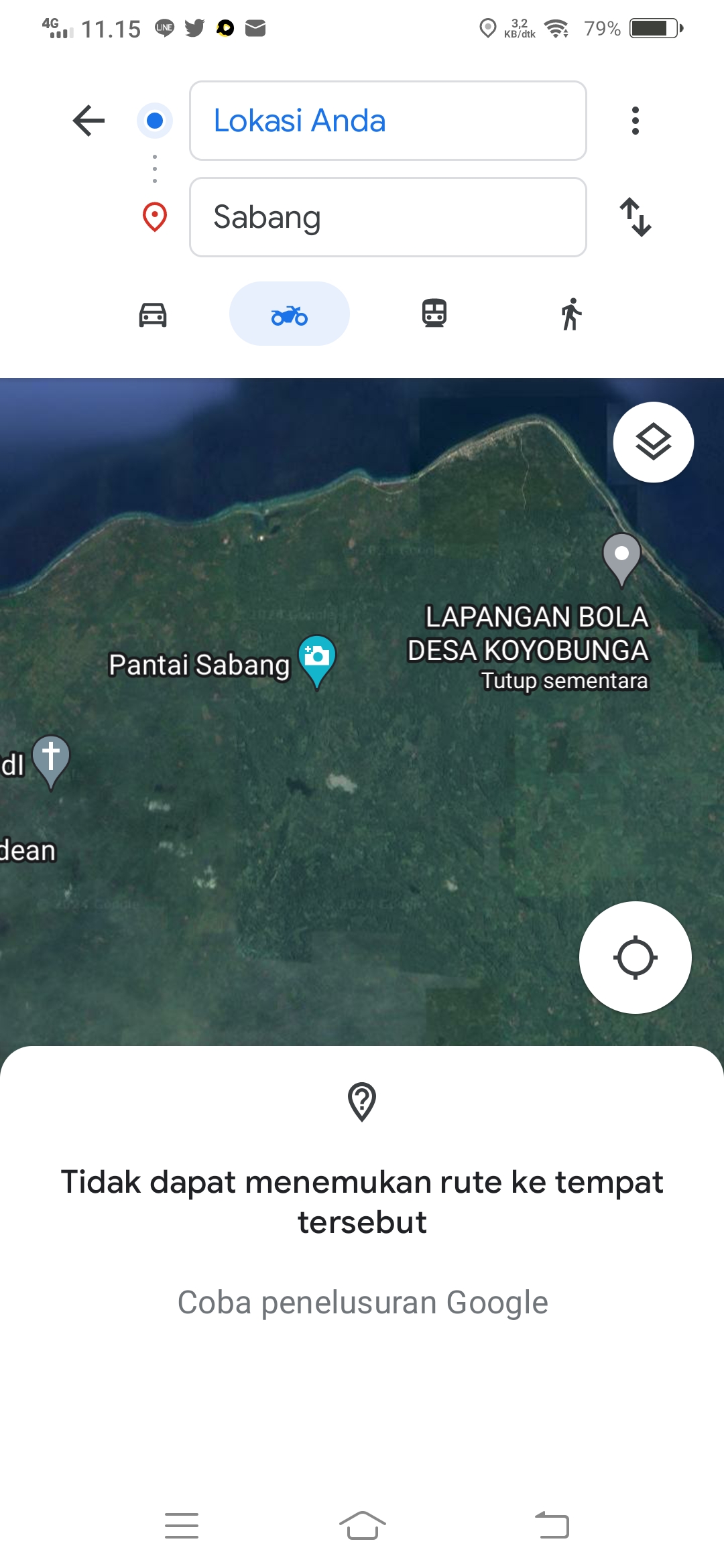
Task: Swap origin and destination
Action: click(636, 217)
